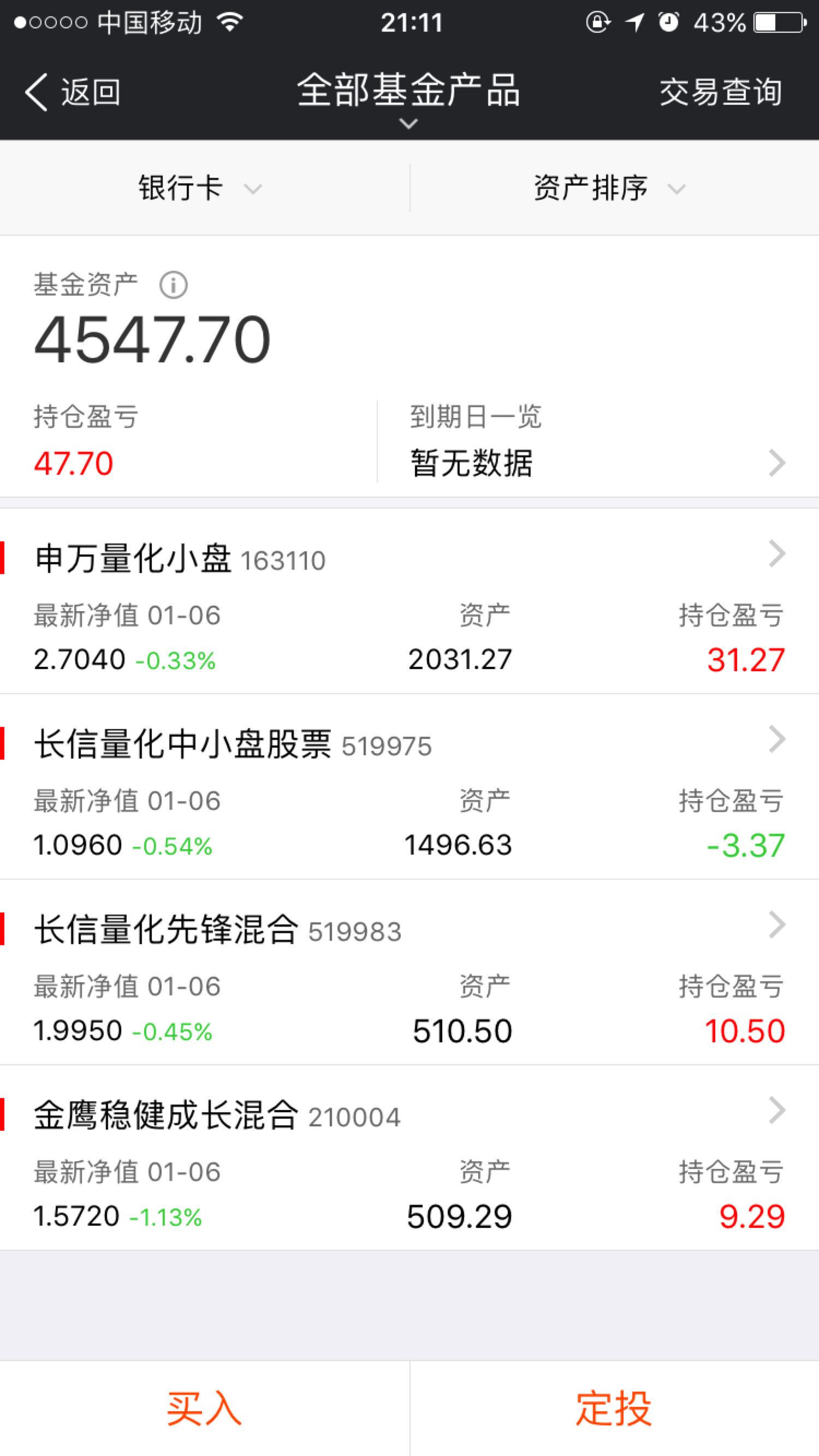
Task: Open the 资产排序 sorting dropdown
Action: click(610, 188)
